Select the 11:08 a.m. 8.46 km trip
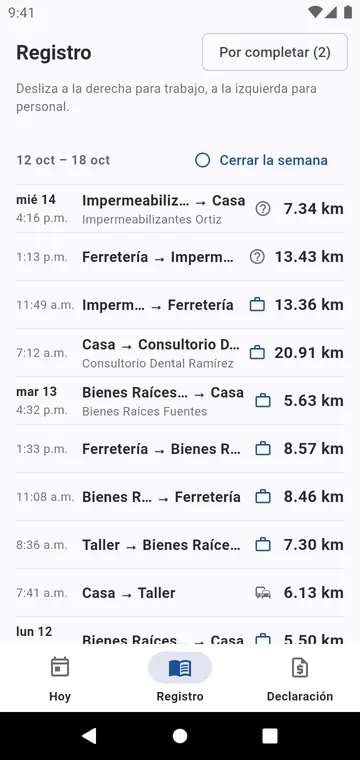 click(180, 497)
